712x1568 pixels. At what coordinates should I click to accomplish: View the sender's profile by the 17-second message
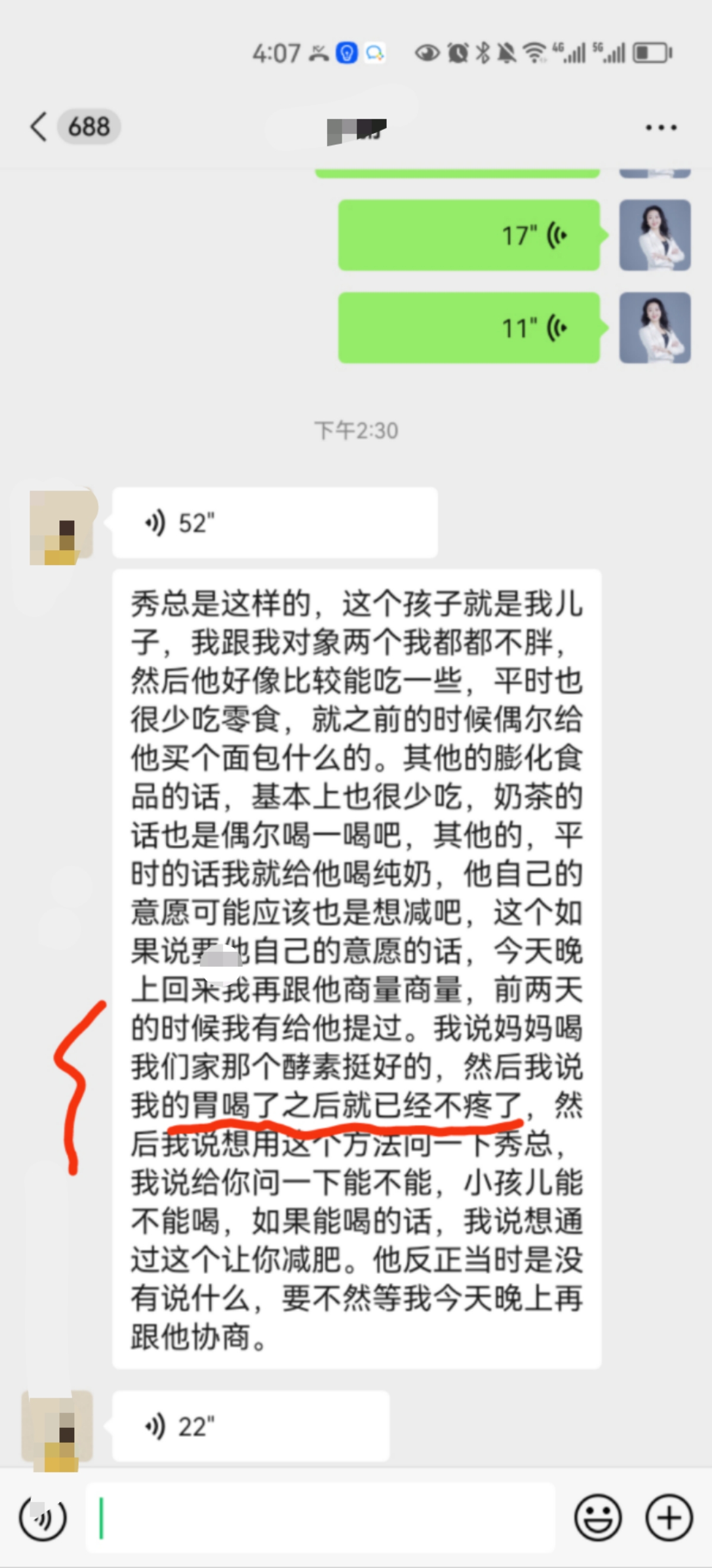tap(655, 235)
